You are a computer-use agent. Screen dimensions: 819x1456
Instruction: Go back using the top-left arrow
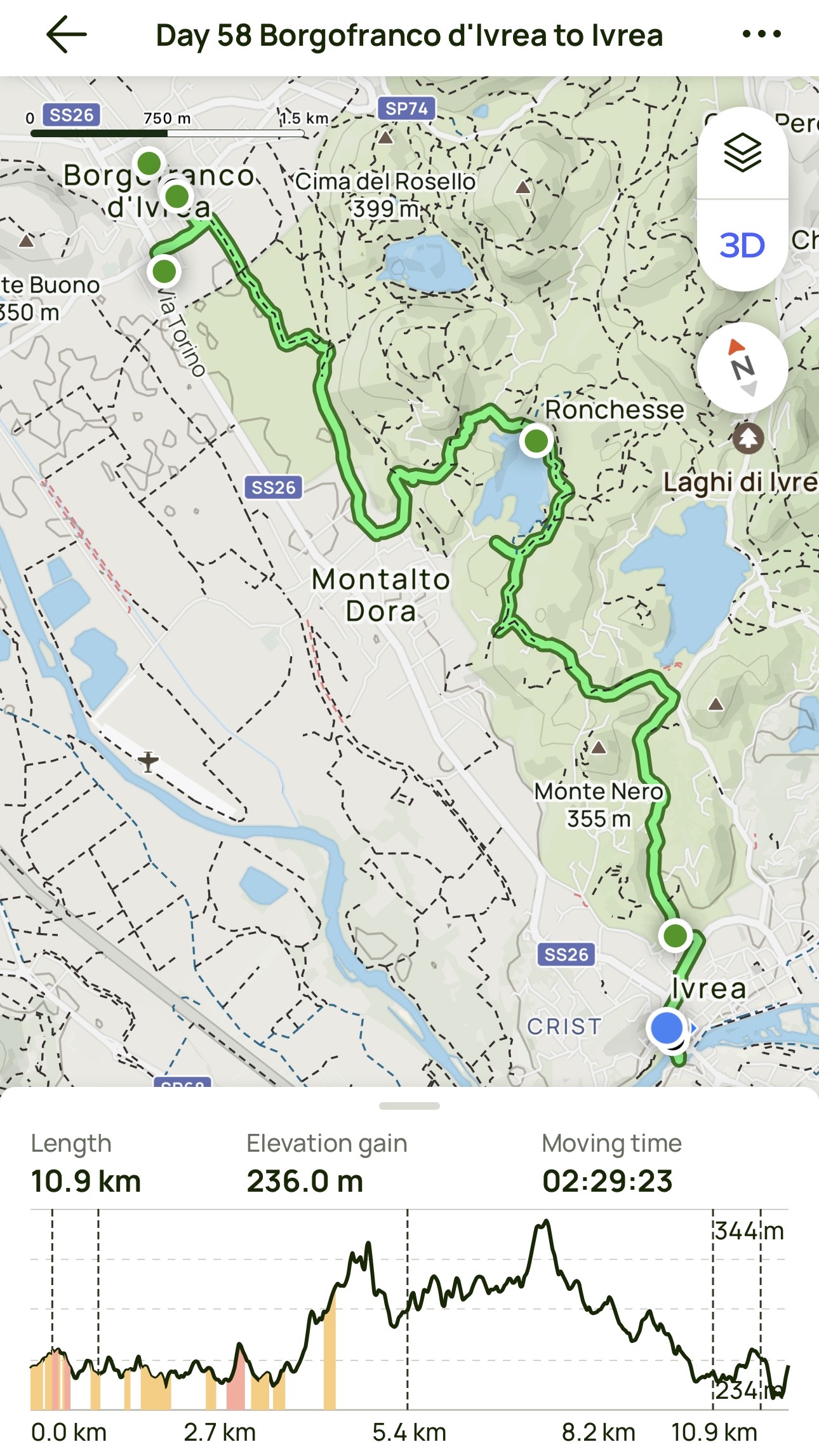pos(66,35)
